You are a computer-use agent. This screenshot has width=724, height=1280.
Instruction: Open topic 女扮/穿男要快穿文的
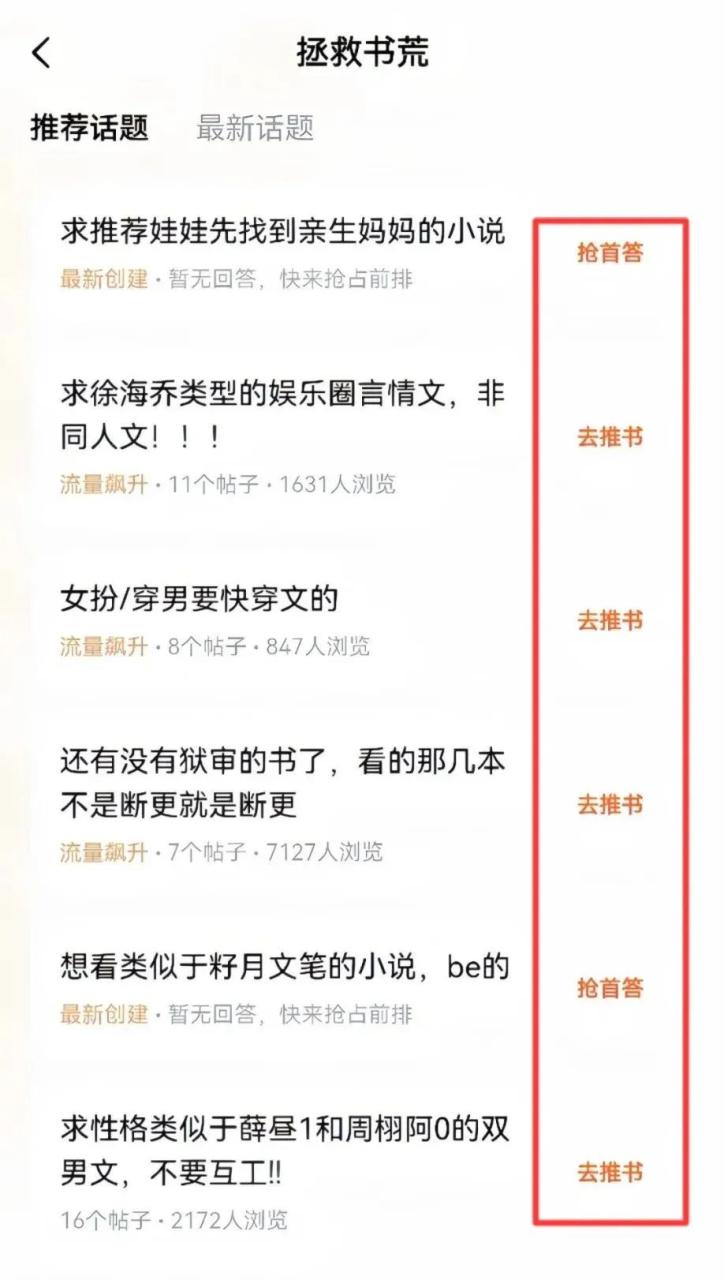coord(200,599)
